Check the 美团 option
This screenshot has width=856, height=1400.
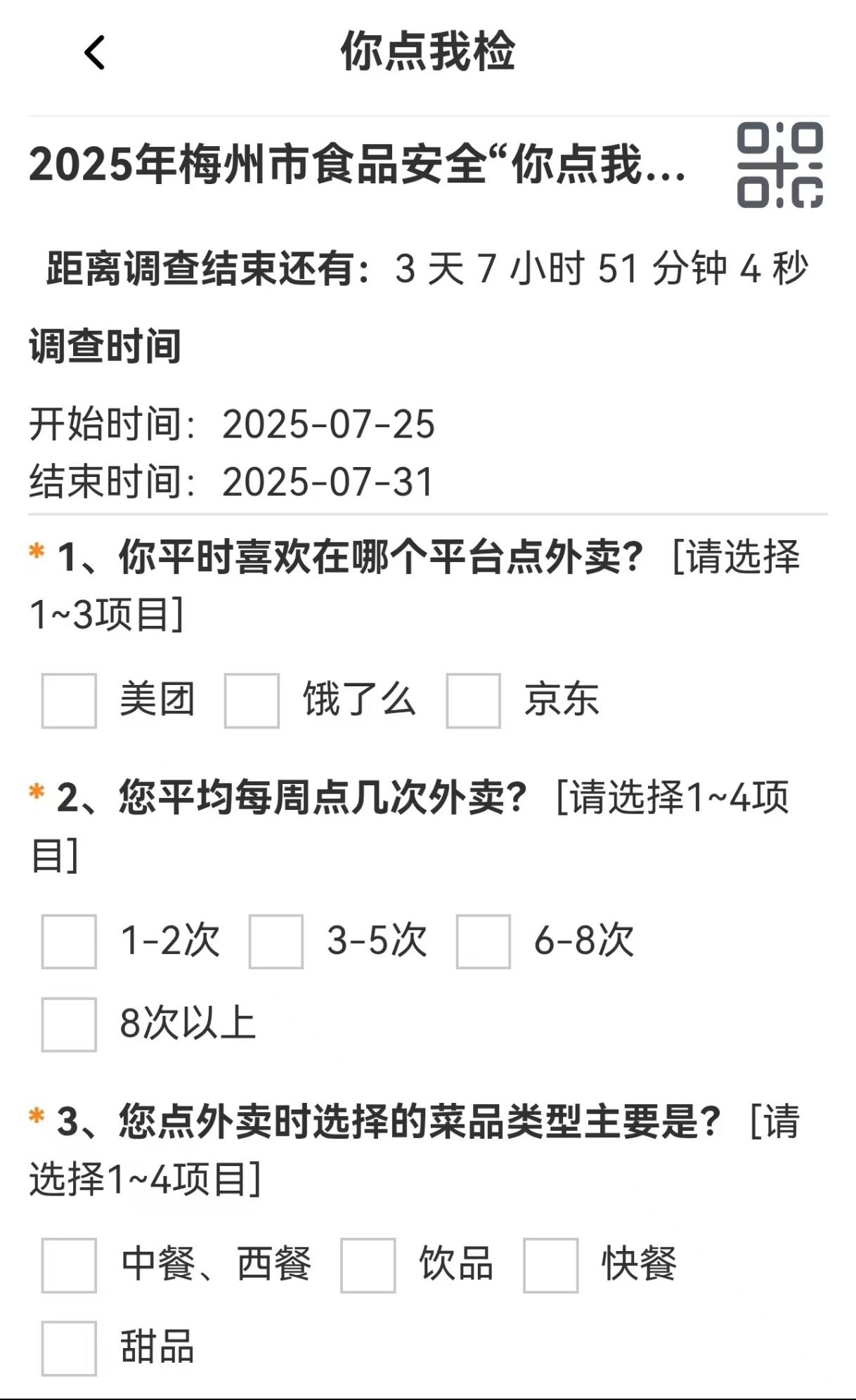[x=69, y=700]
